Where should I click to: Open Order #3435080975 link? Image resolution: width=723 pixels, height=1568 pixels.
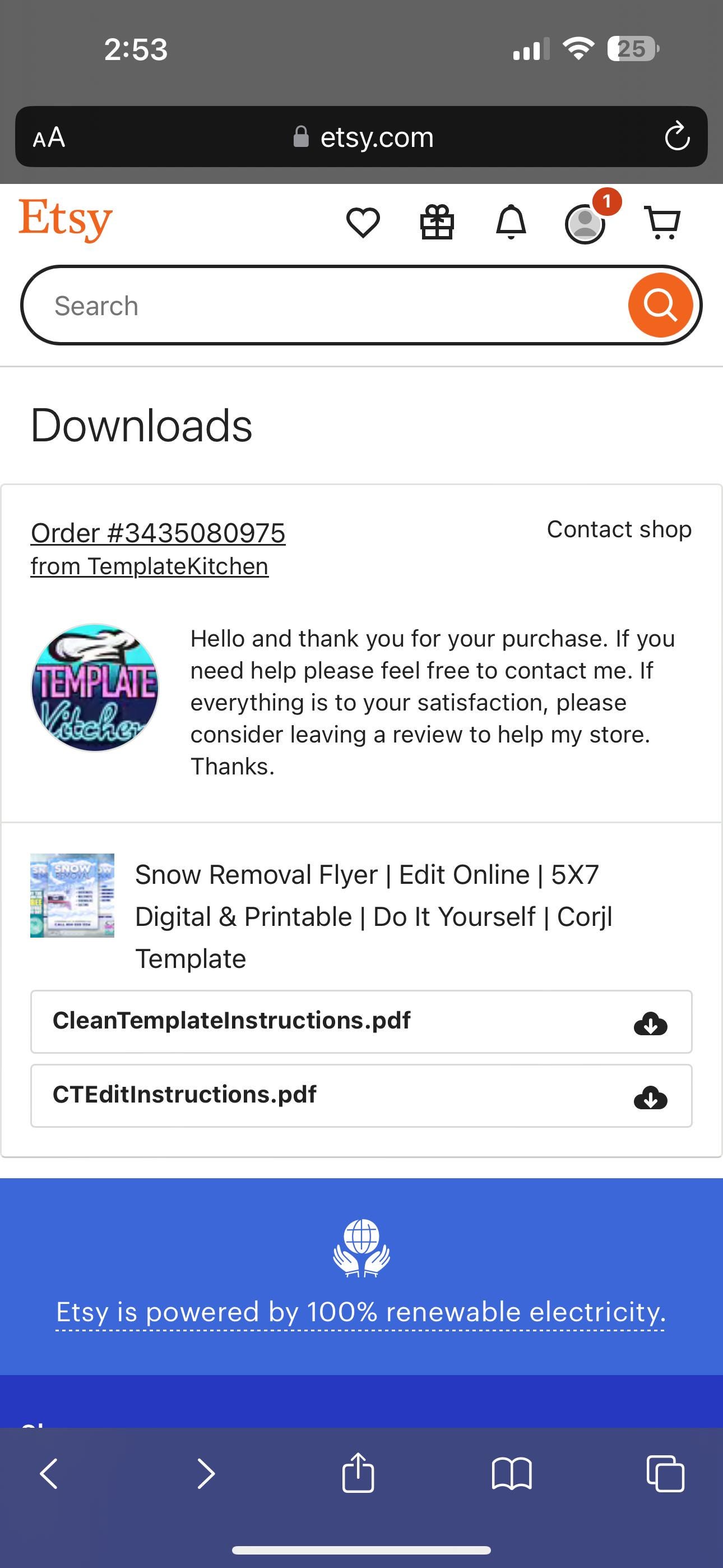click(x=158, y=533)
